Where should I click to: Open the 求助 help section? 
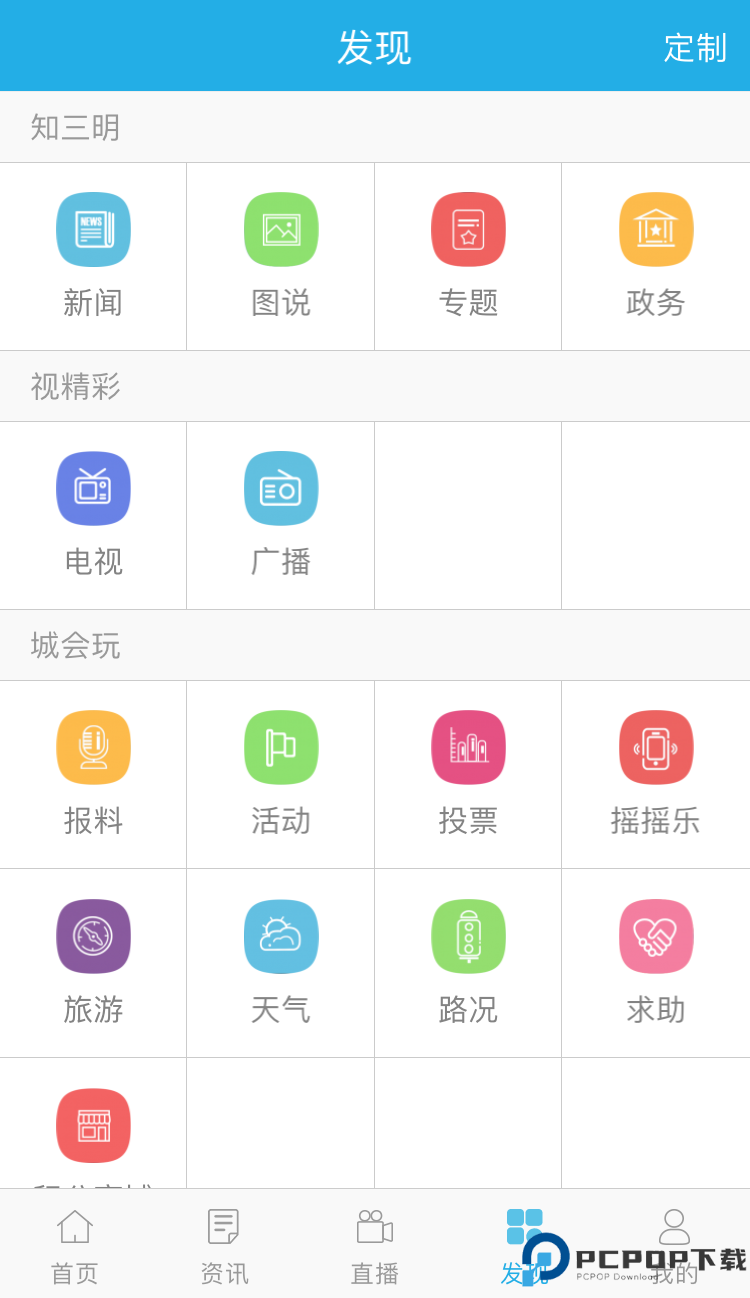pos(656,962)
